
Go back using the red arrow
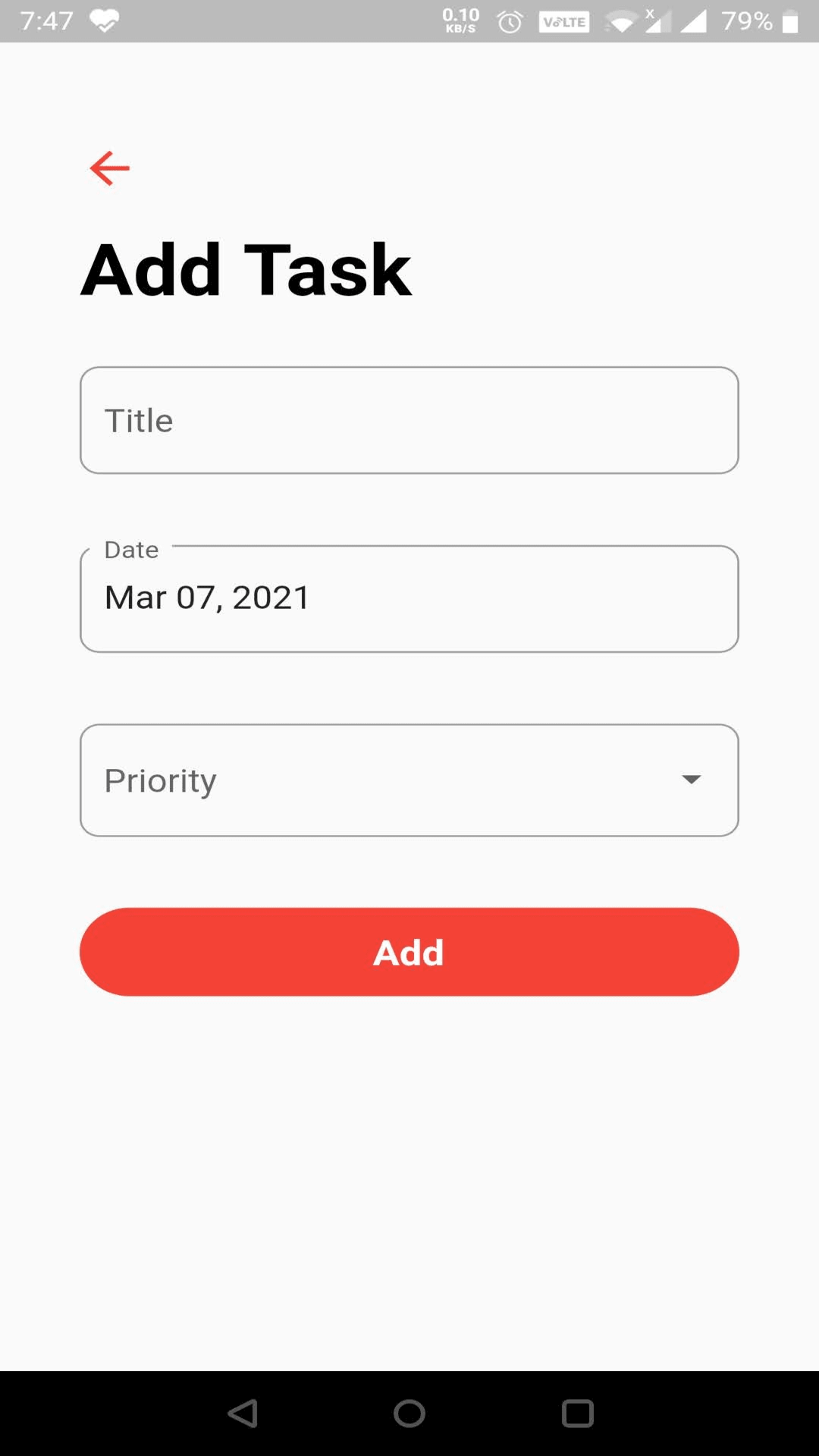pyautogui.click(x=110, y=168)
